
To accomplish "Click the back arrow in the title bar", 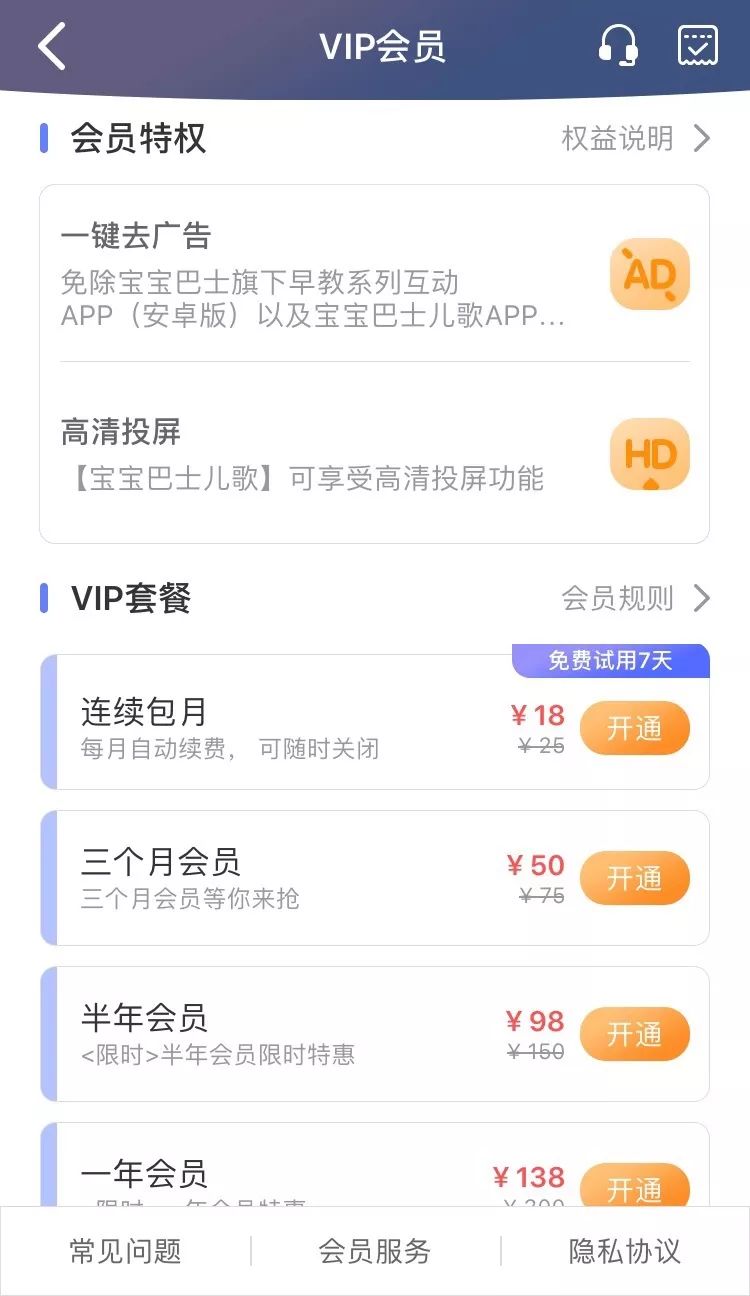I will [52, 45].
